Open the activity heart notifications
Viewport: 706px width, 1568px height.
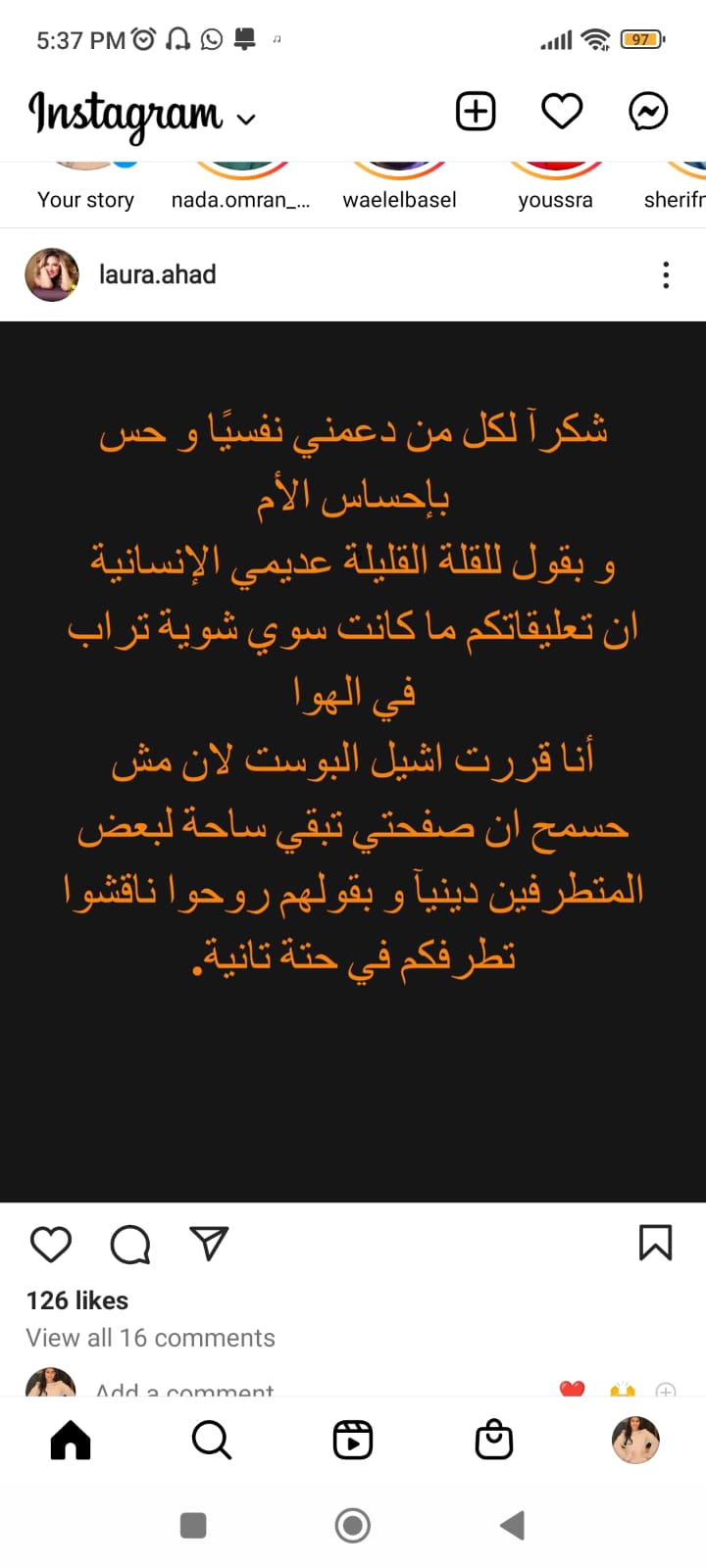(562, 112)
